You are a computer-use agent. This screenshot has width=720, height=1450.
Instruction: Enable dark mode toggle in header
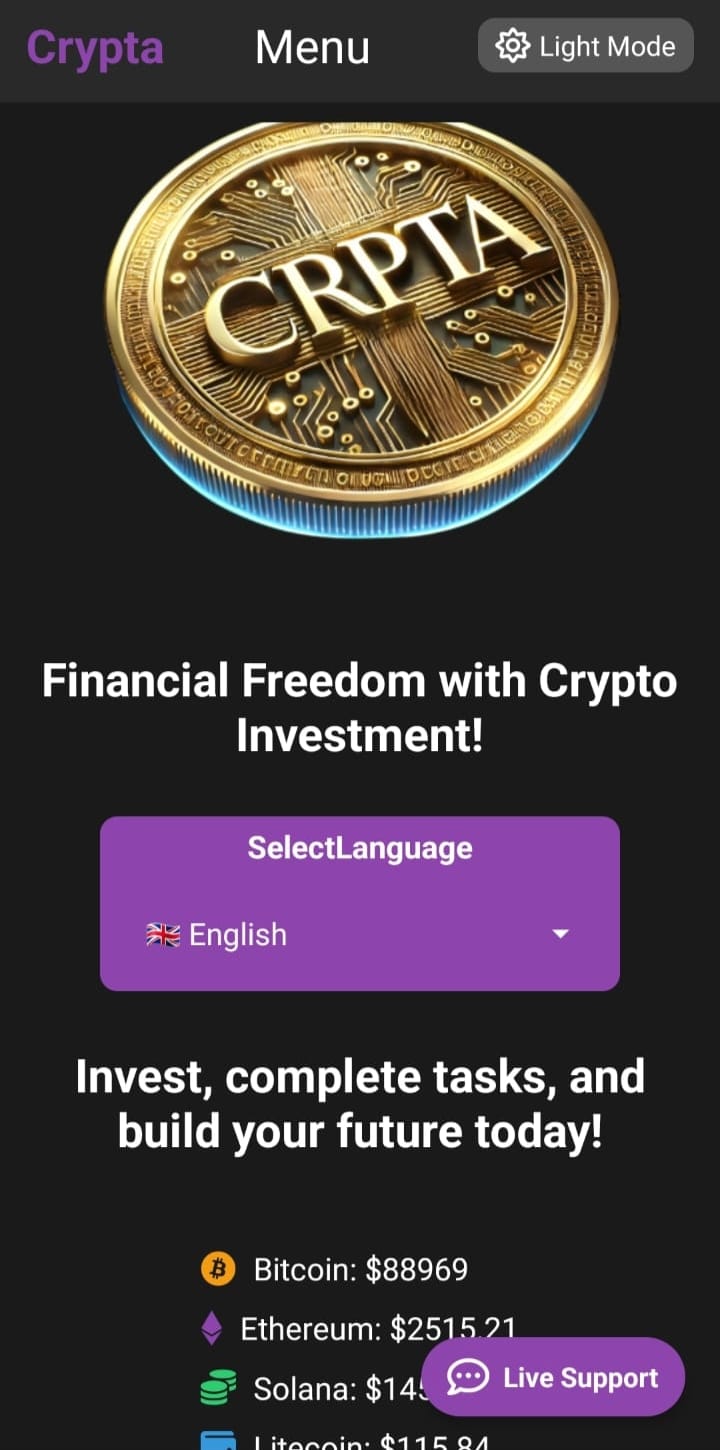click(x=585, y=45)
